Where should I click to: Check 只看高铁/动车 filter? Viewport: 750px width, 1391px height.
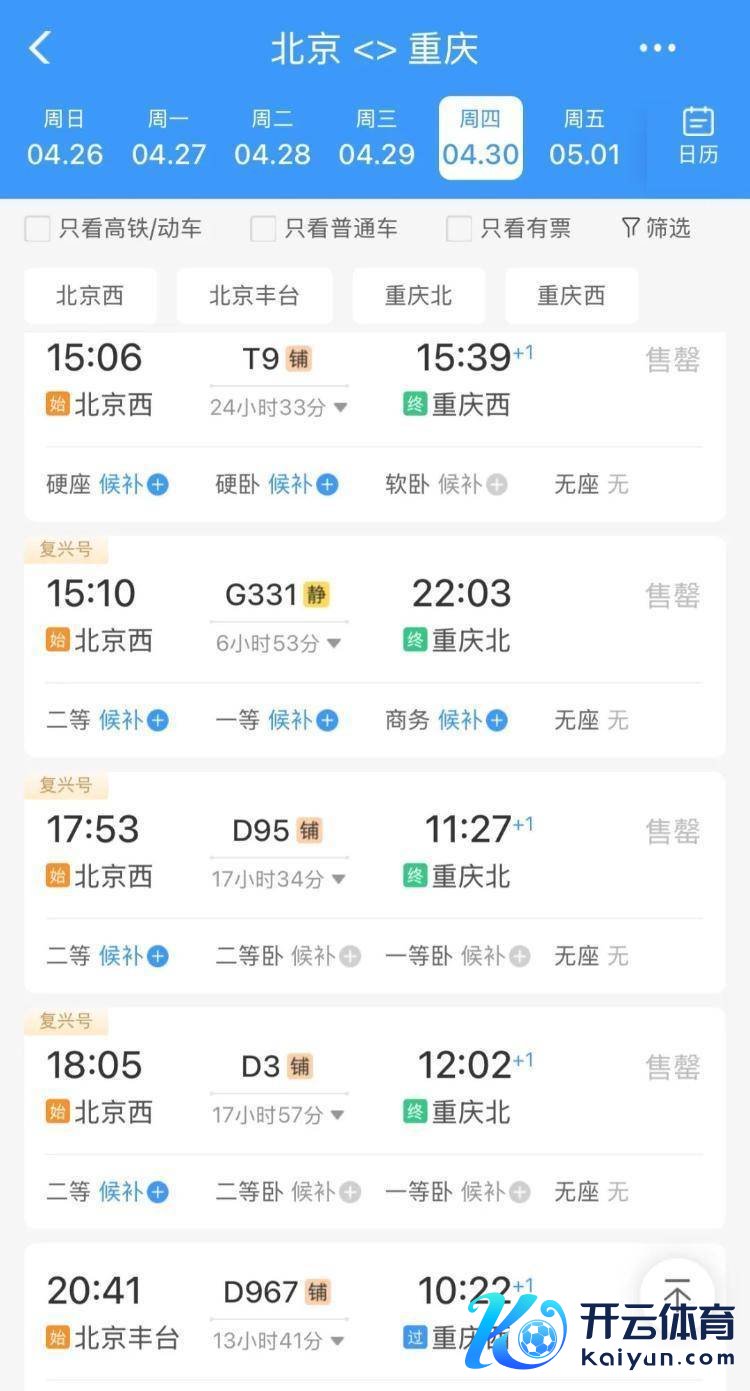pos(38,229)
